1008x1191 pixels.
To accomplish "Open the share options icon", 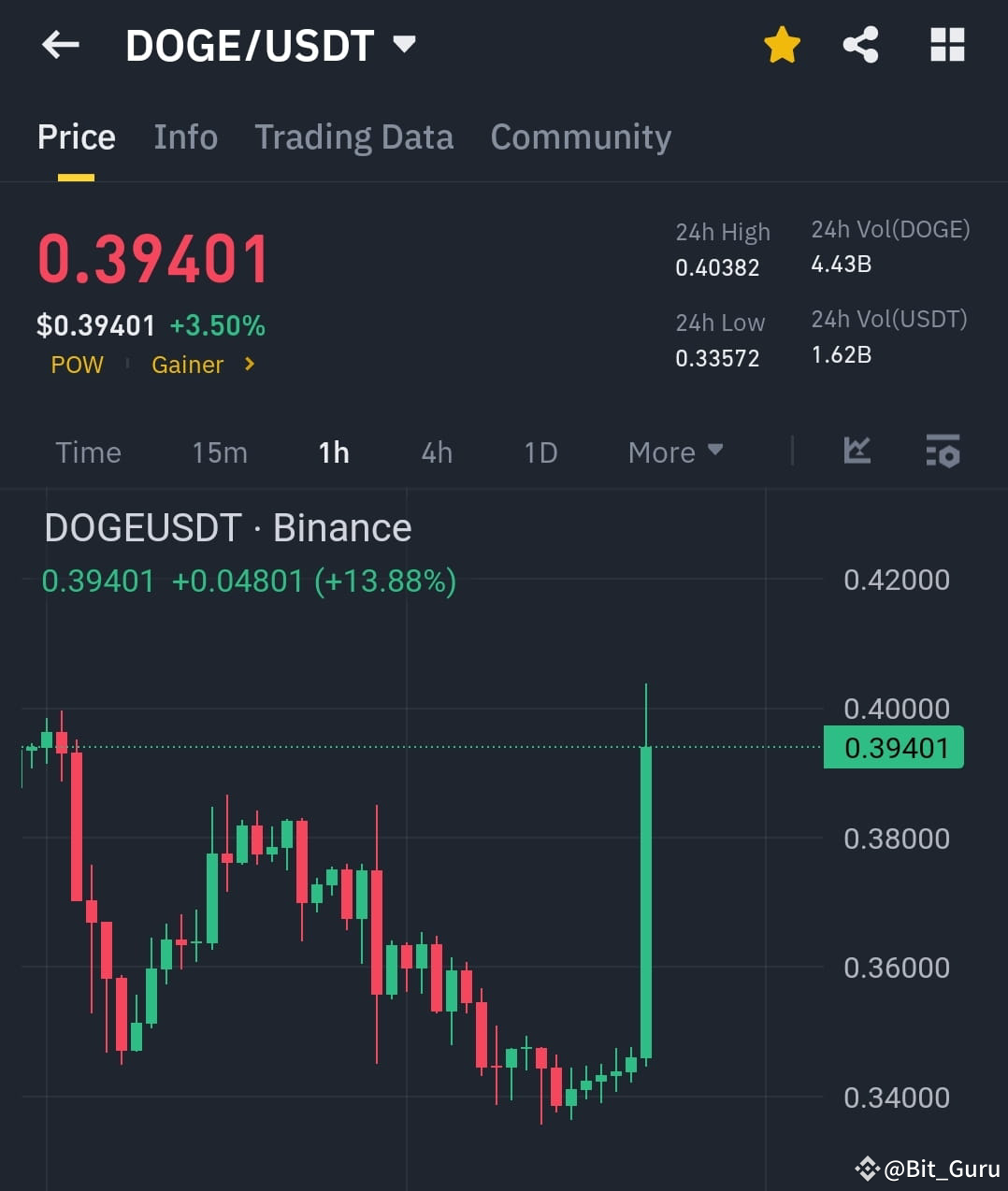I will coord(860,44).
